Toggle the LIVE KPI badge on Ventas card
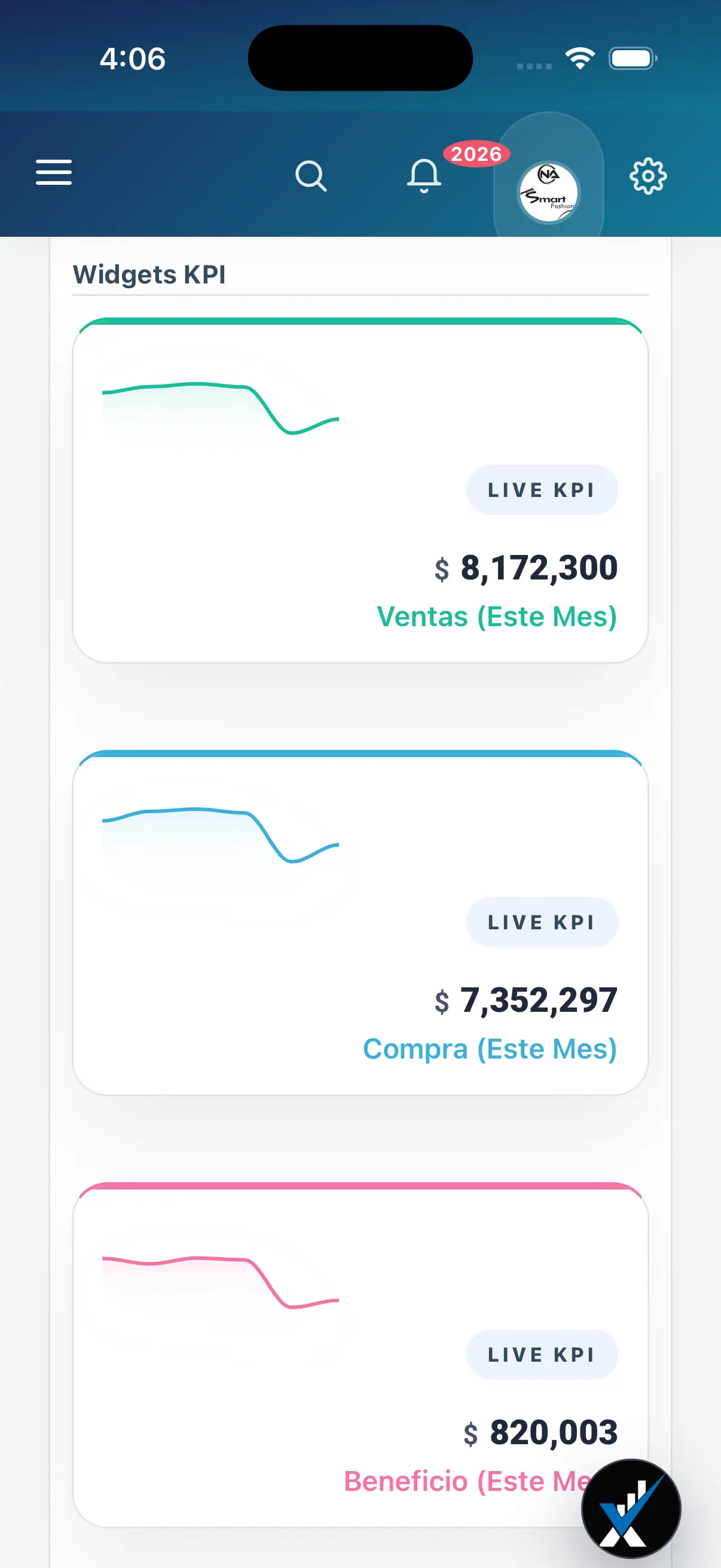The height and width of the screenshot is (1568, 721). (542, 489)
